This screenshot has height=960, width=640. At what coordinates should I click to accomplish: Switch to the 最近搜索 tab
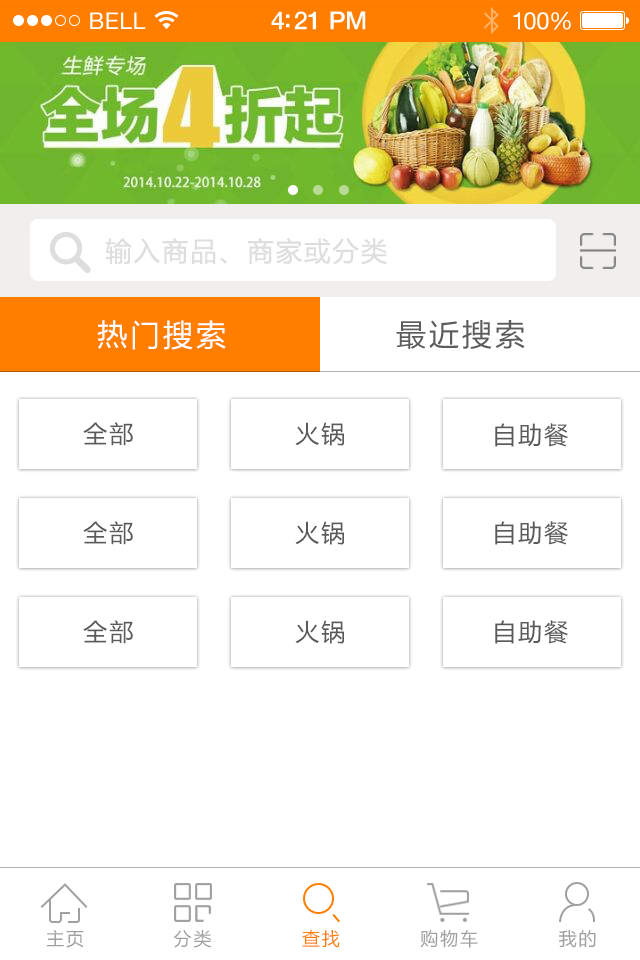(480, 335)
